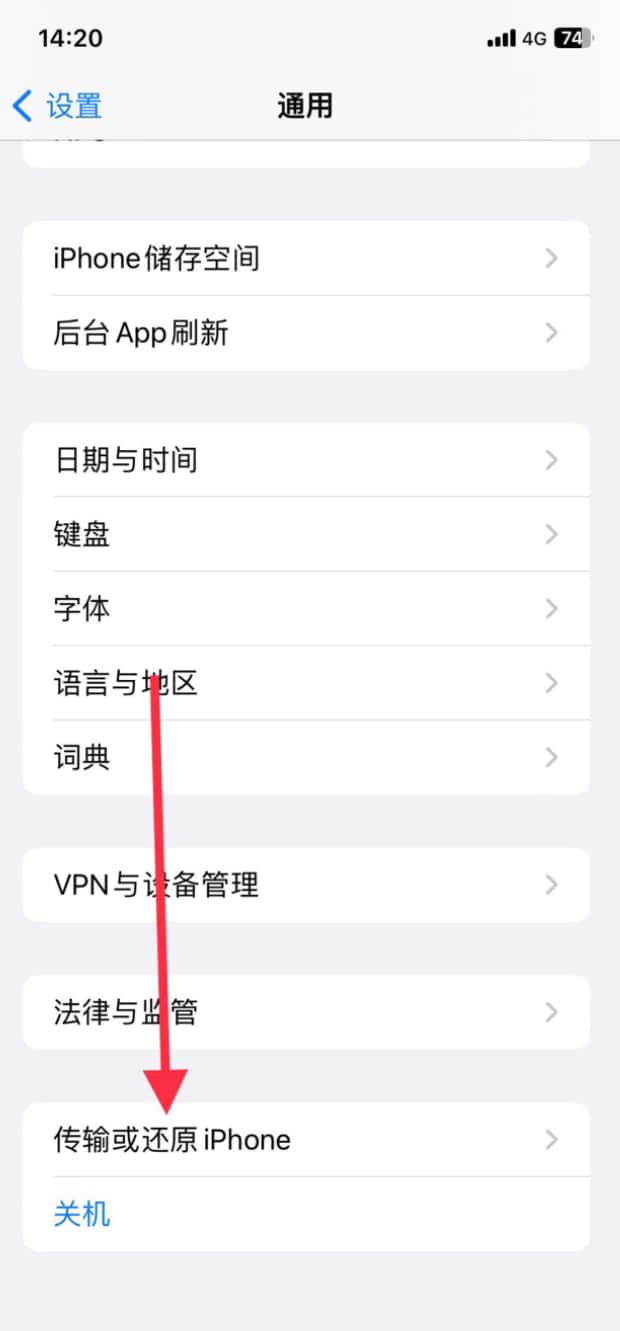Open 键盘 settings
The width and height of the screenshot is (620, 1331).
tap(306, 534)
